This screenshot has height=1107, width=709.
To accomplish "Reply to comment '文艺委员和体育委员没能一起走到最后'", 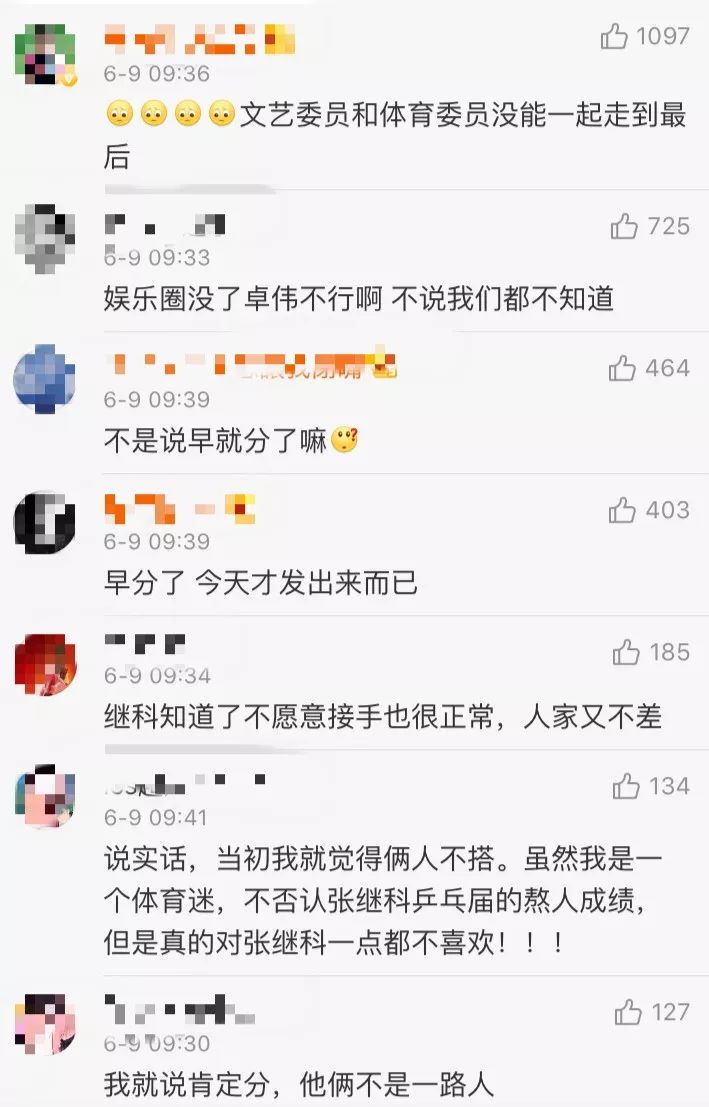I will pos(395,135).
